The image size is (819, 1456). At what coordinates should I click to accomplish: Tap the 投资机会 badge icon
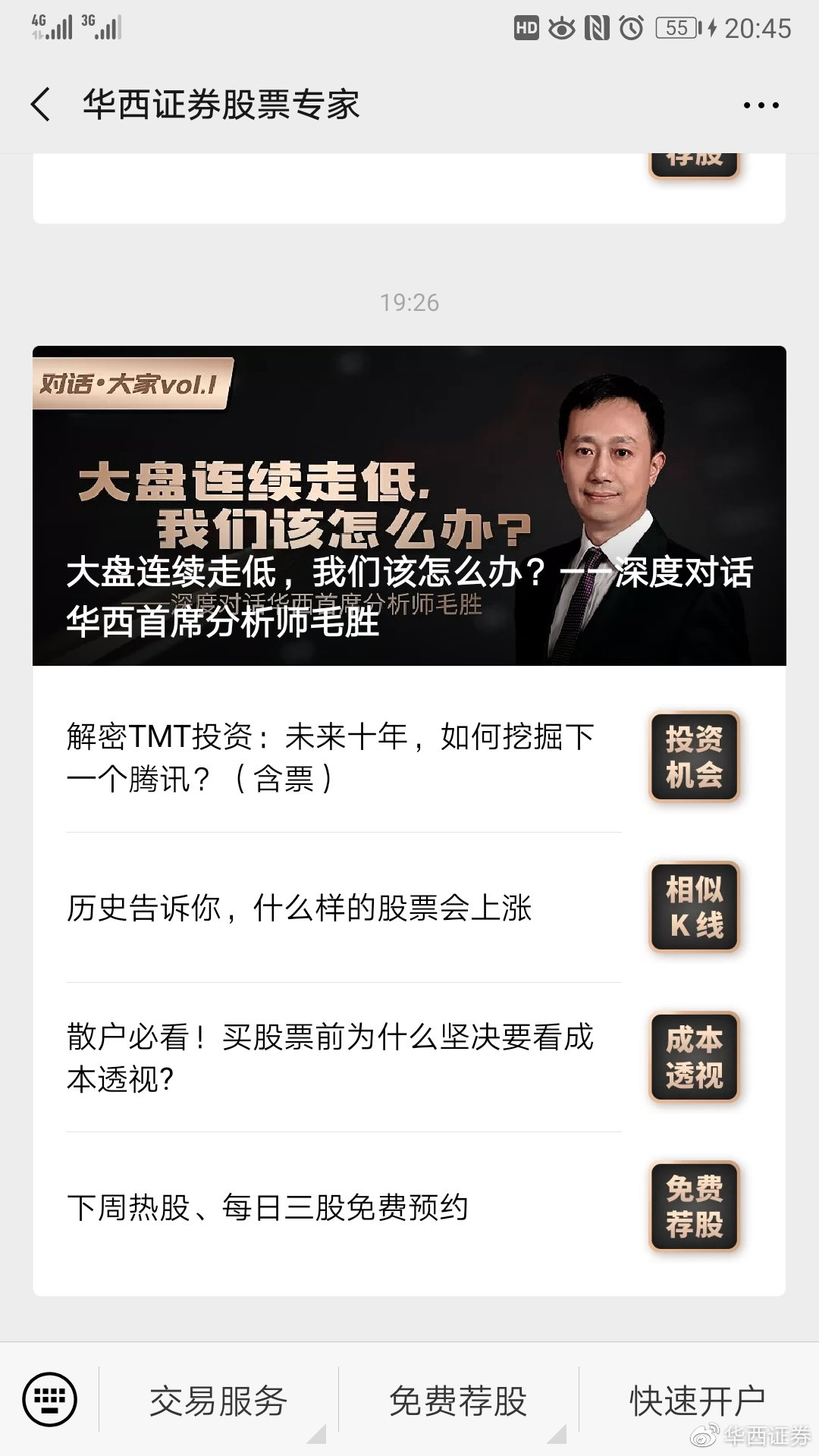click(x=693, y=758)
